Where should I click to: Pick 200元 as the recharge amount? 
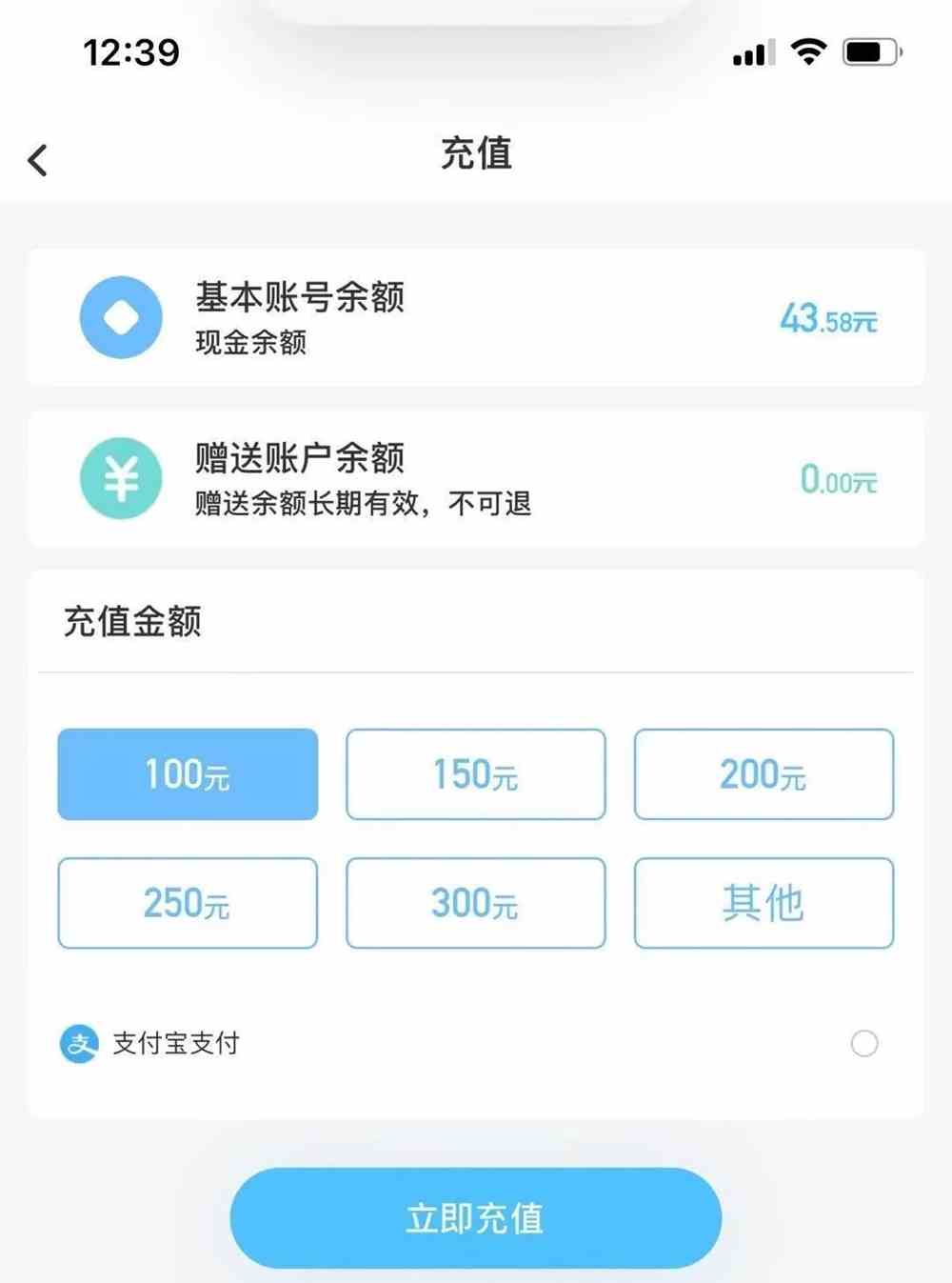point(764,774)
